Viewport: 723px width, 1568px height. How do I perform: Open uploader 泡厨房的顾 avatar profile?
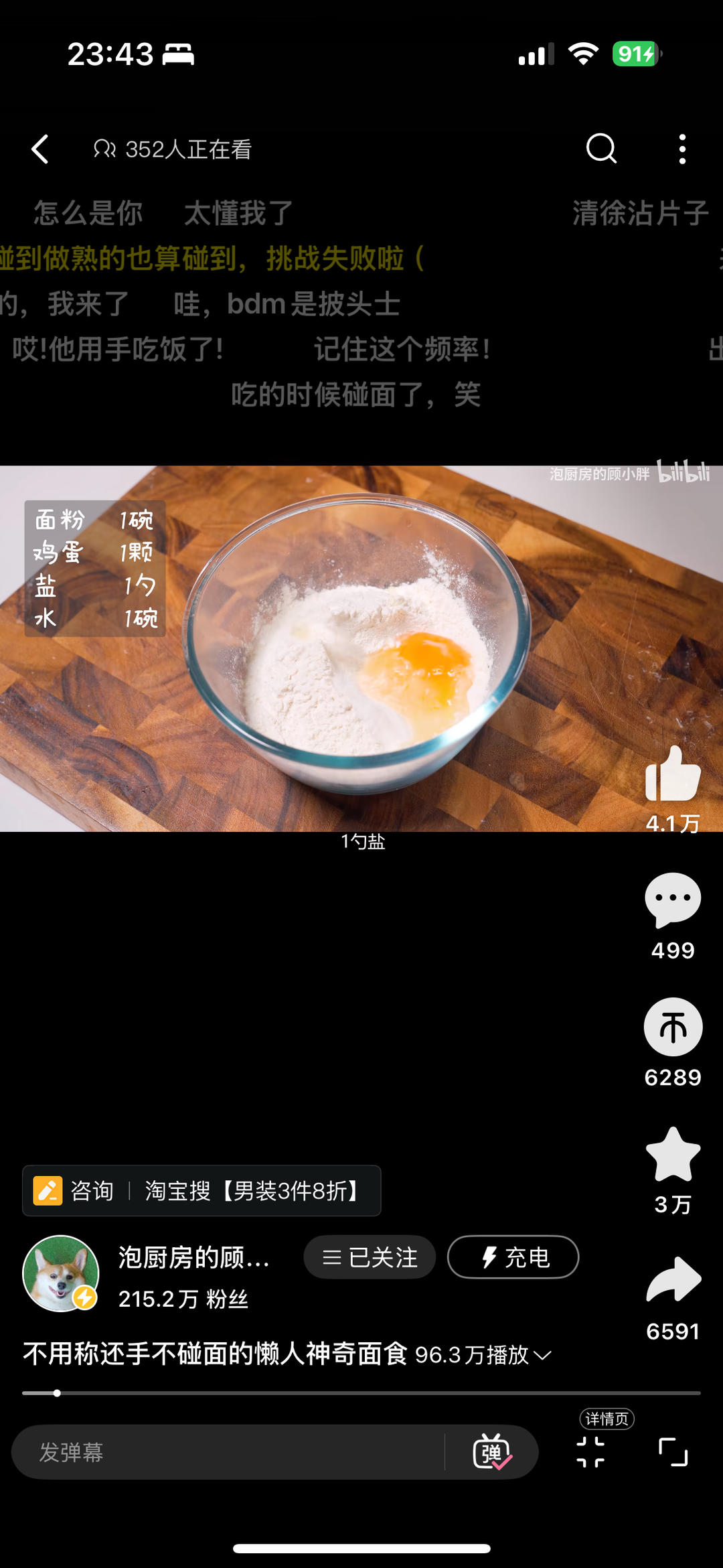click(61, 1273)
